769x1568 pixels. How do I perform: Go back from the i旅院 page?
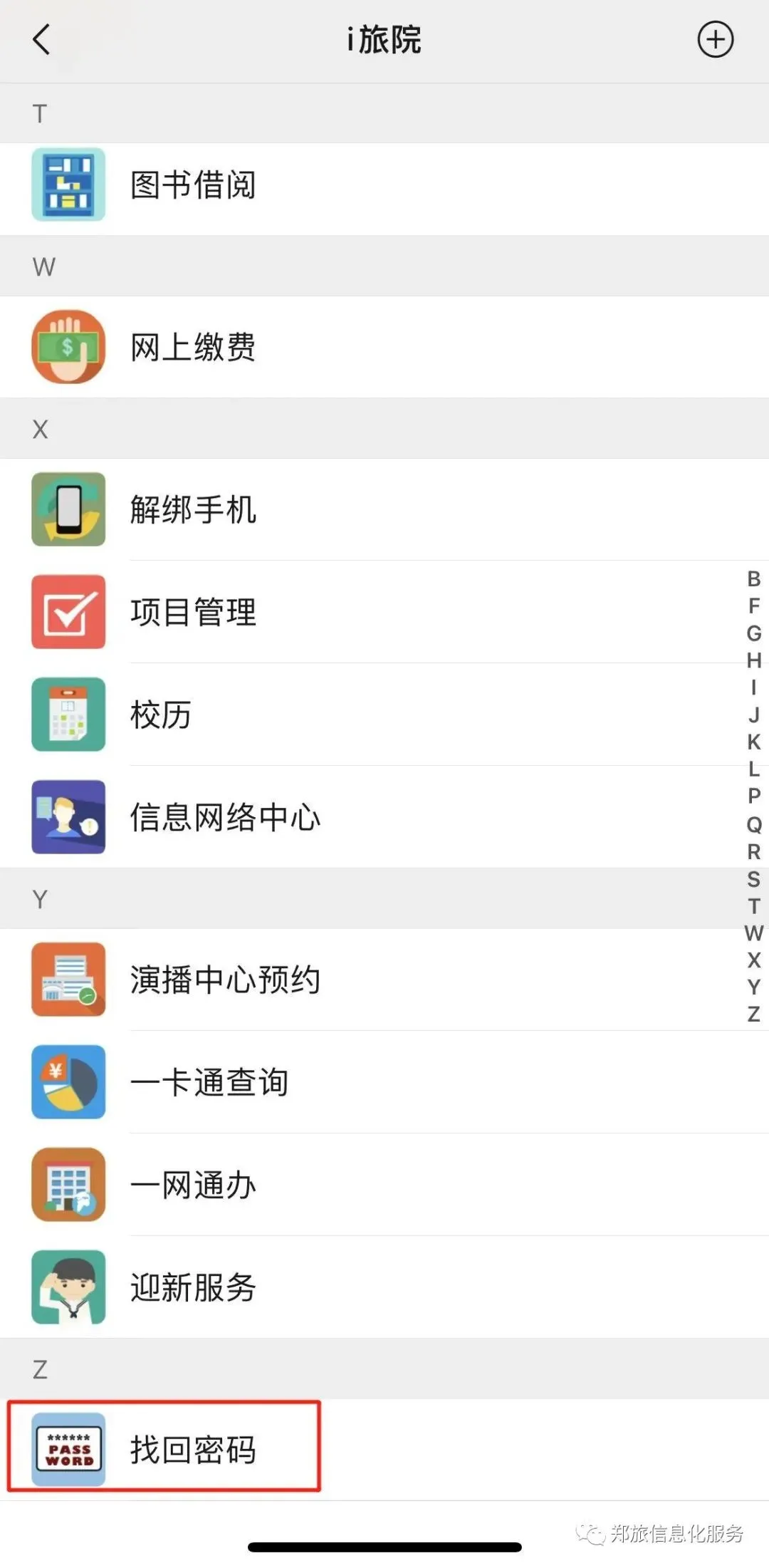coord(41,40)
